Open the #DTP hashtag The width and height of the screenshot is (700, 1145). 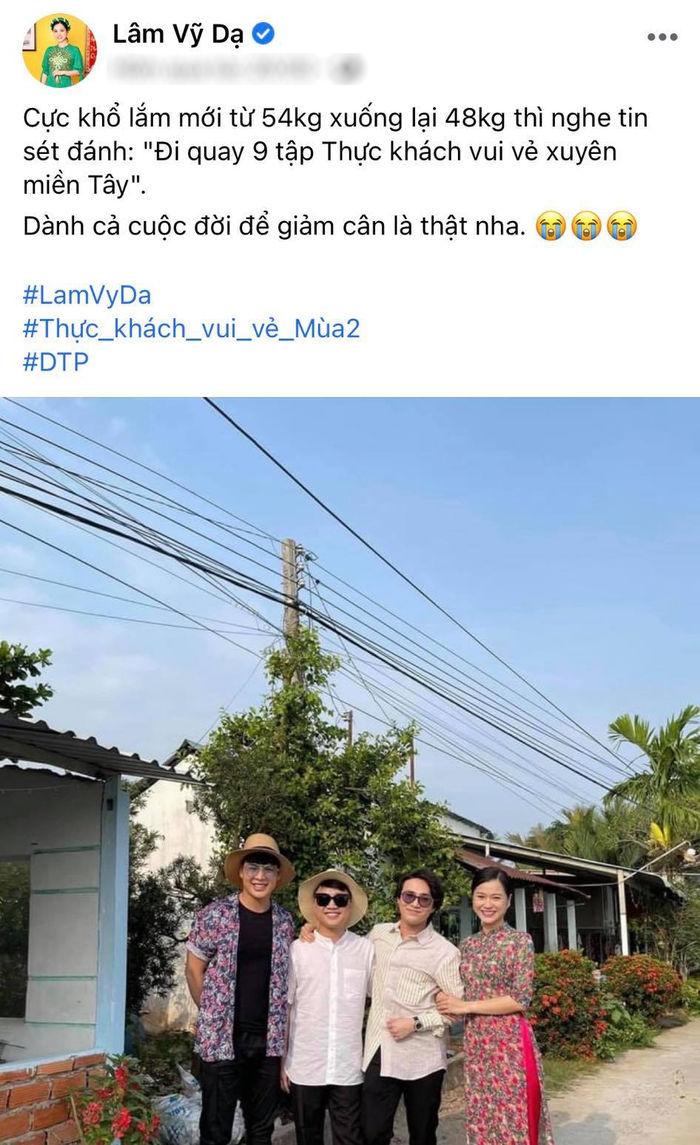(56, 362)
